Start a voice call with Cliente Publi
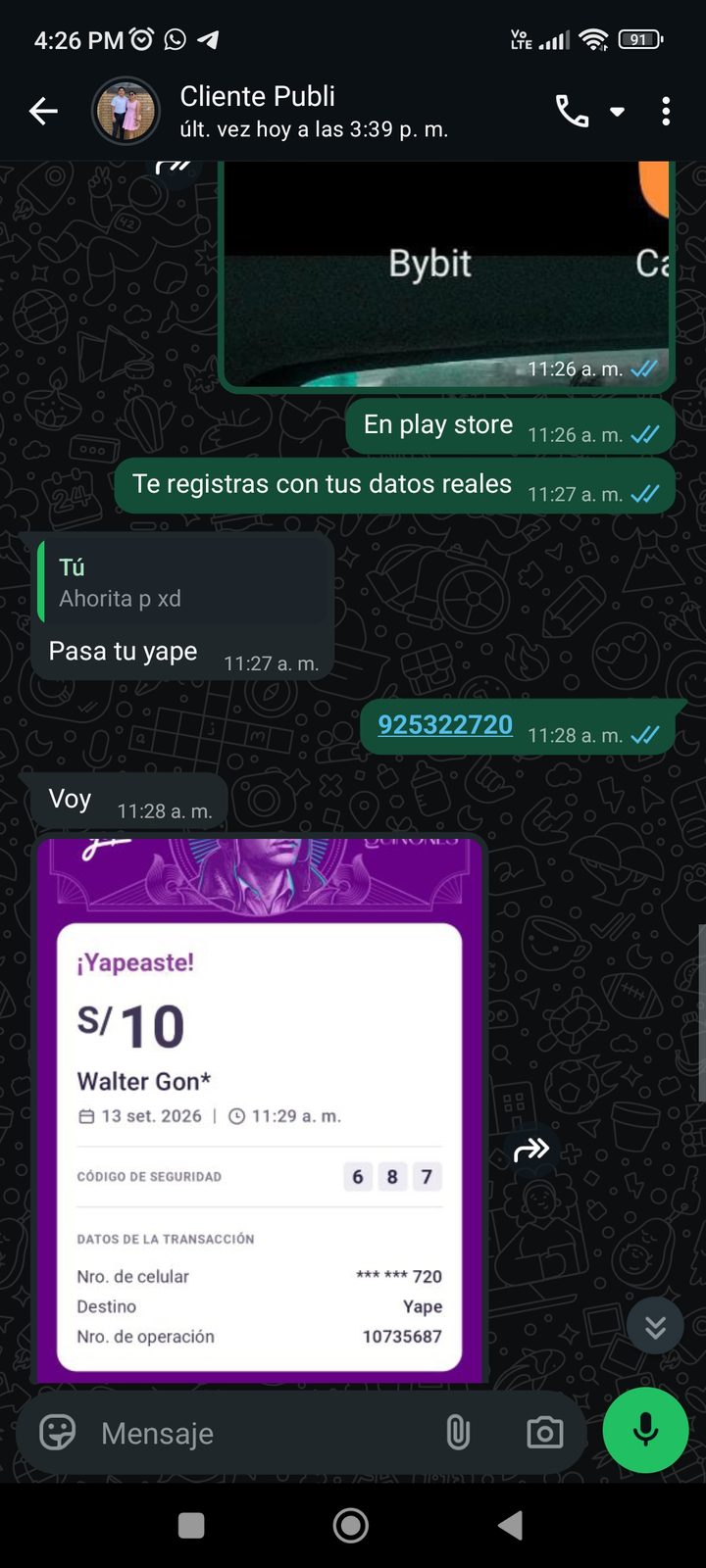Image resolution: width=706 pixels, height=1568 pixels. pyautogui.click(x=572, y=112)
